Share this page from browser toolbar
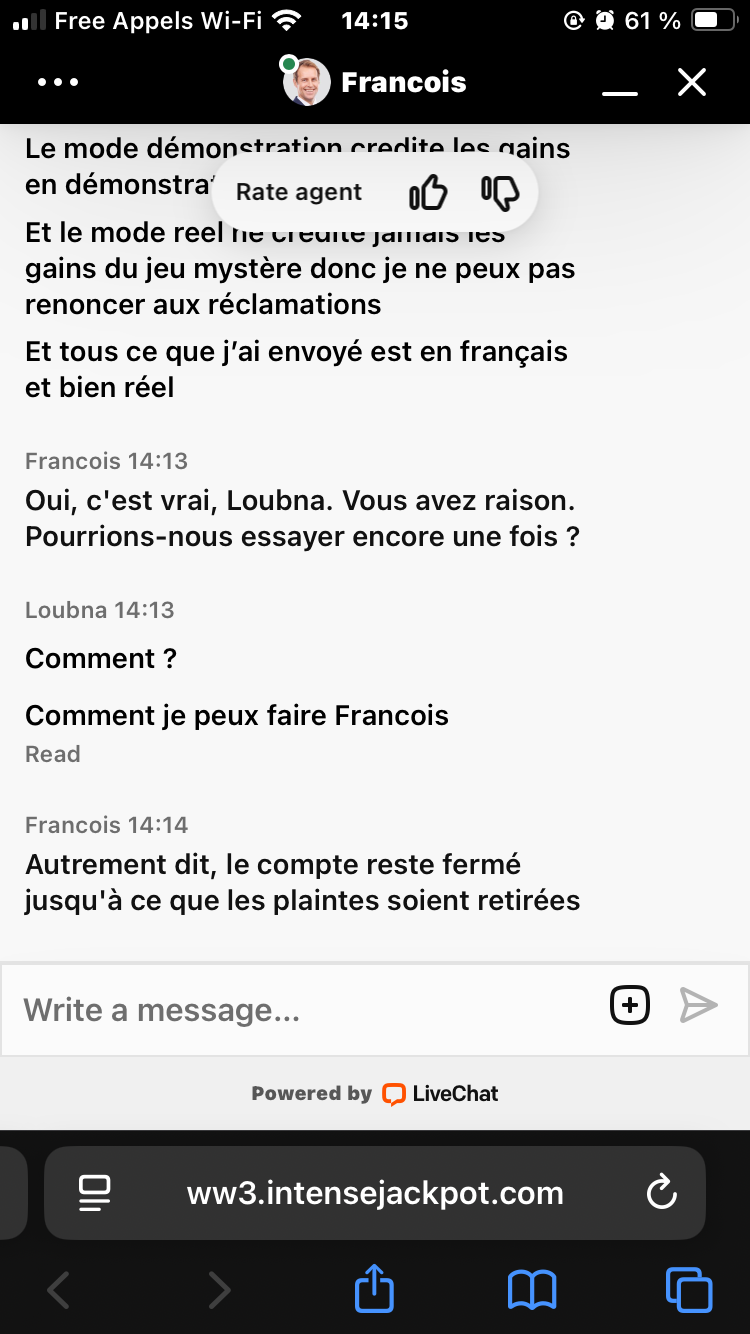Image resolution: width=750 pixels, height=1334 pixels. click(x=375, y=1289)
